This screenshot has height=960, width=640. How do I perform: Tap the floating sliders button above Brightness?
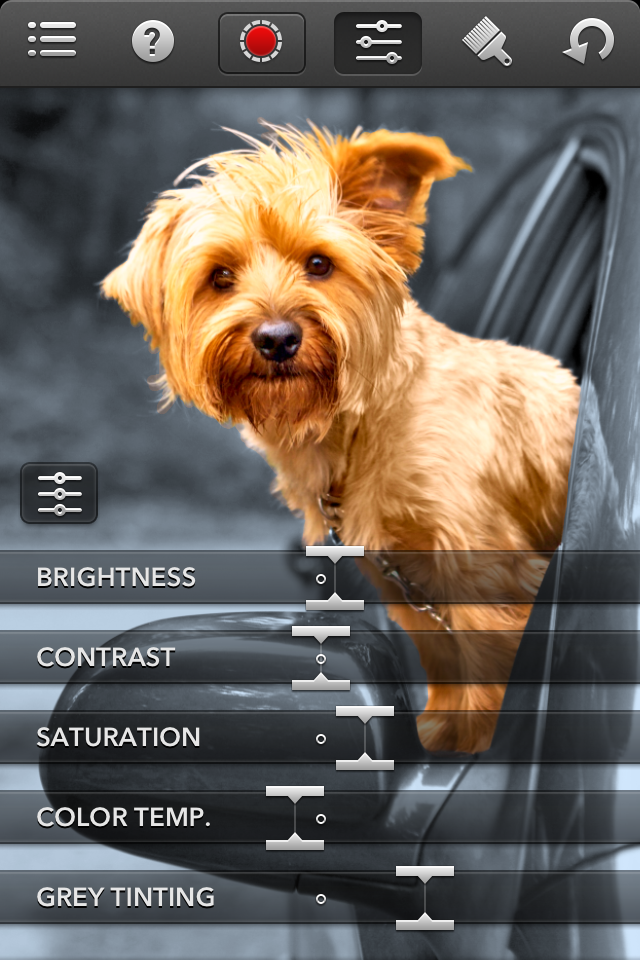[x=59, y=493]
